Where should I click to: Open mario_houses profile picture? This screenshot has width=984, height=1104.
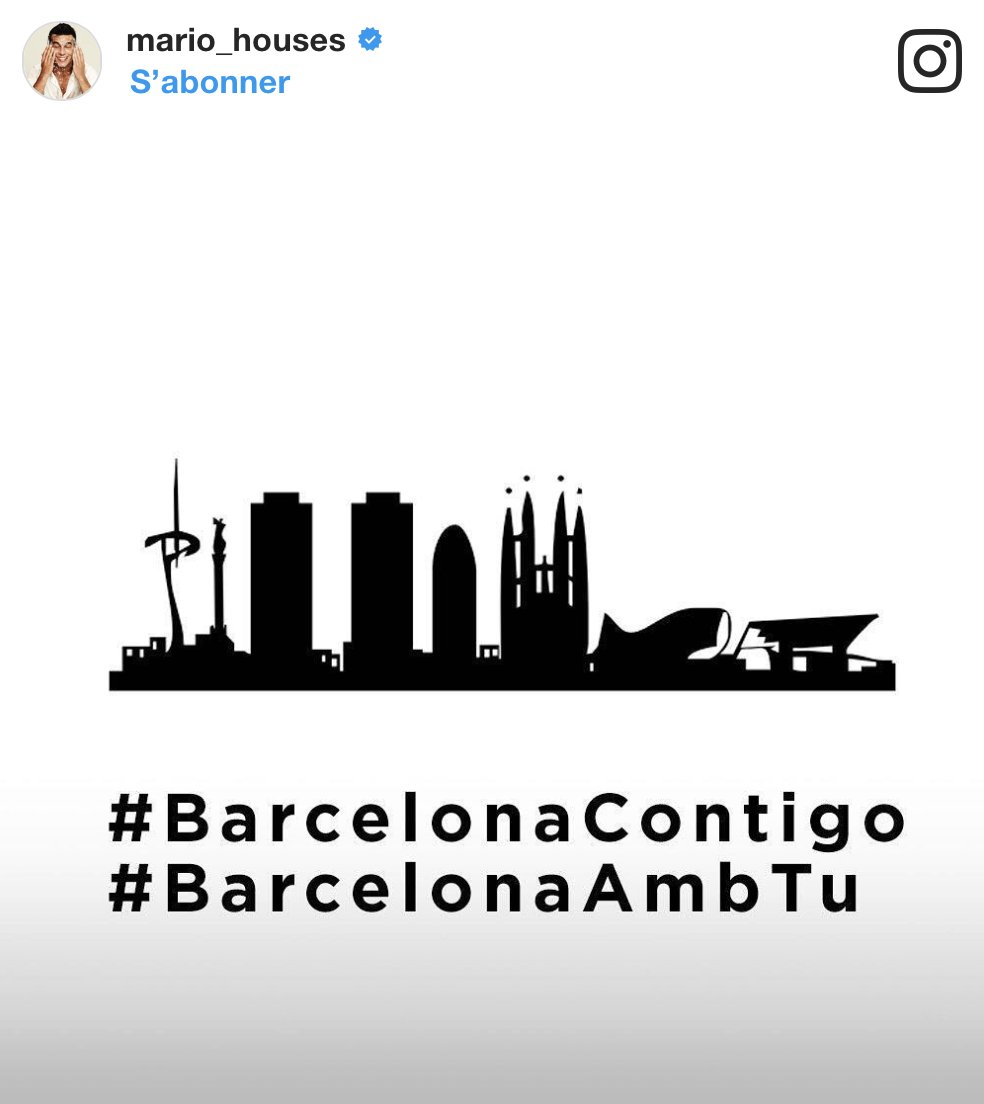(x=62, y=61)
